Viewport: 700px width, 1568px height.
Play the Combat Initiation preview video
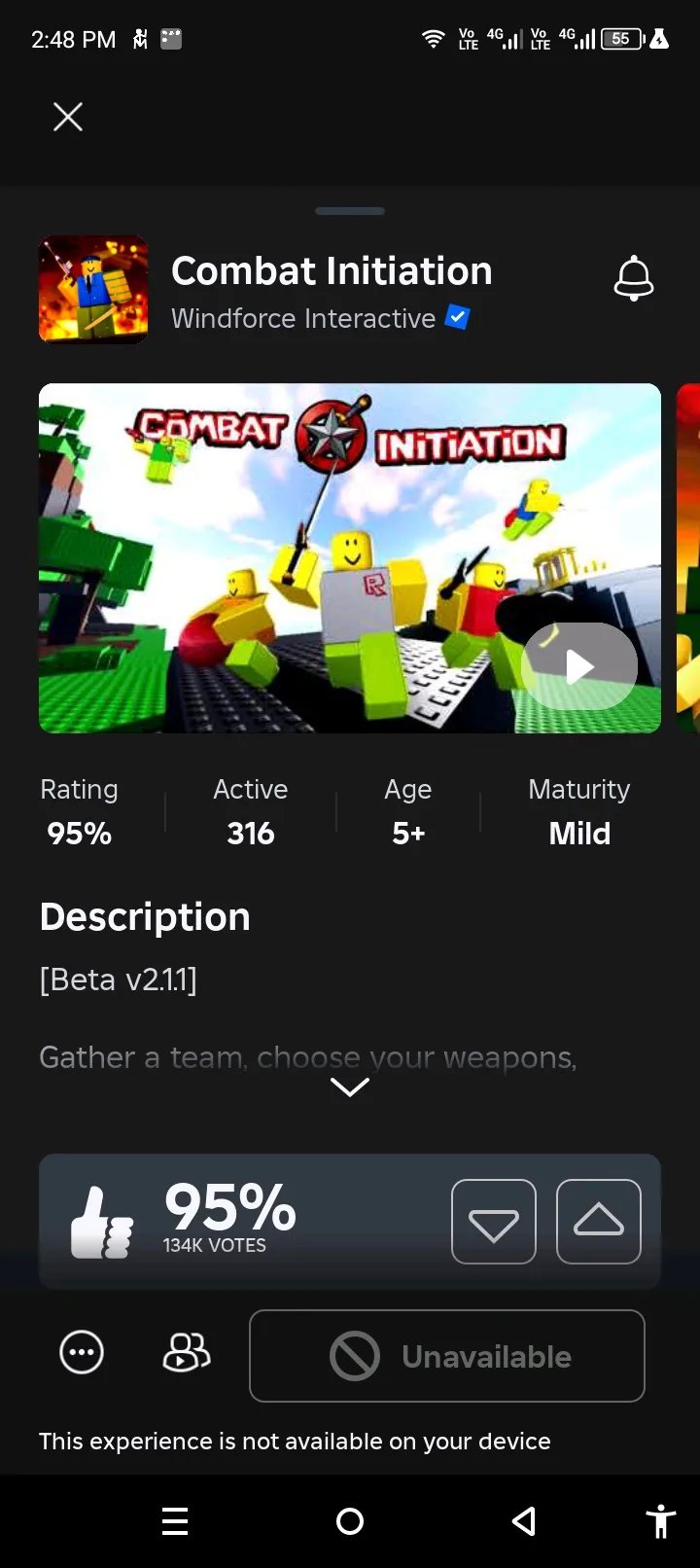click(x=579, y=666)
